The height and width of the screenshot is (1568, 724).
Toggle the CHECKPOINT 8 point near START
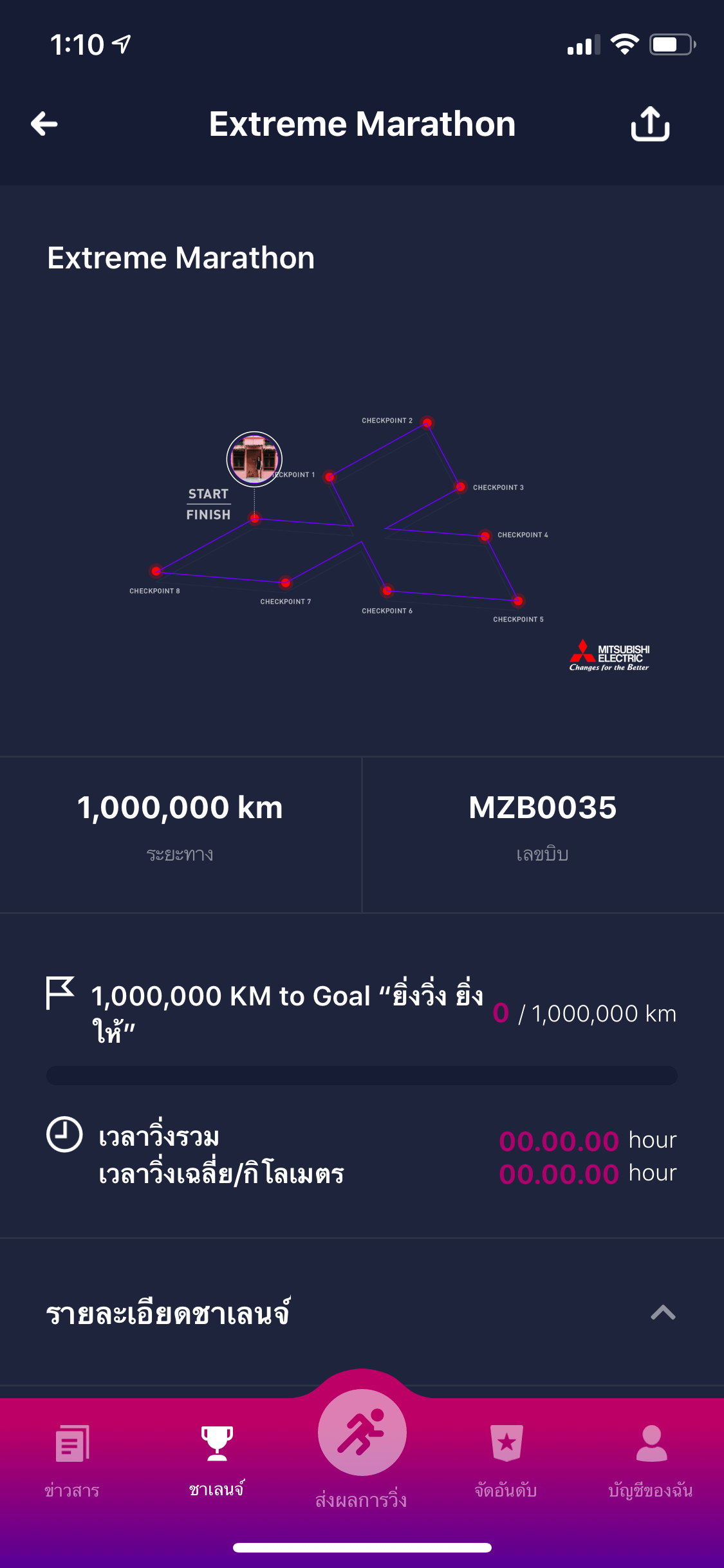pos(155,570)
